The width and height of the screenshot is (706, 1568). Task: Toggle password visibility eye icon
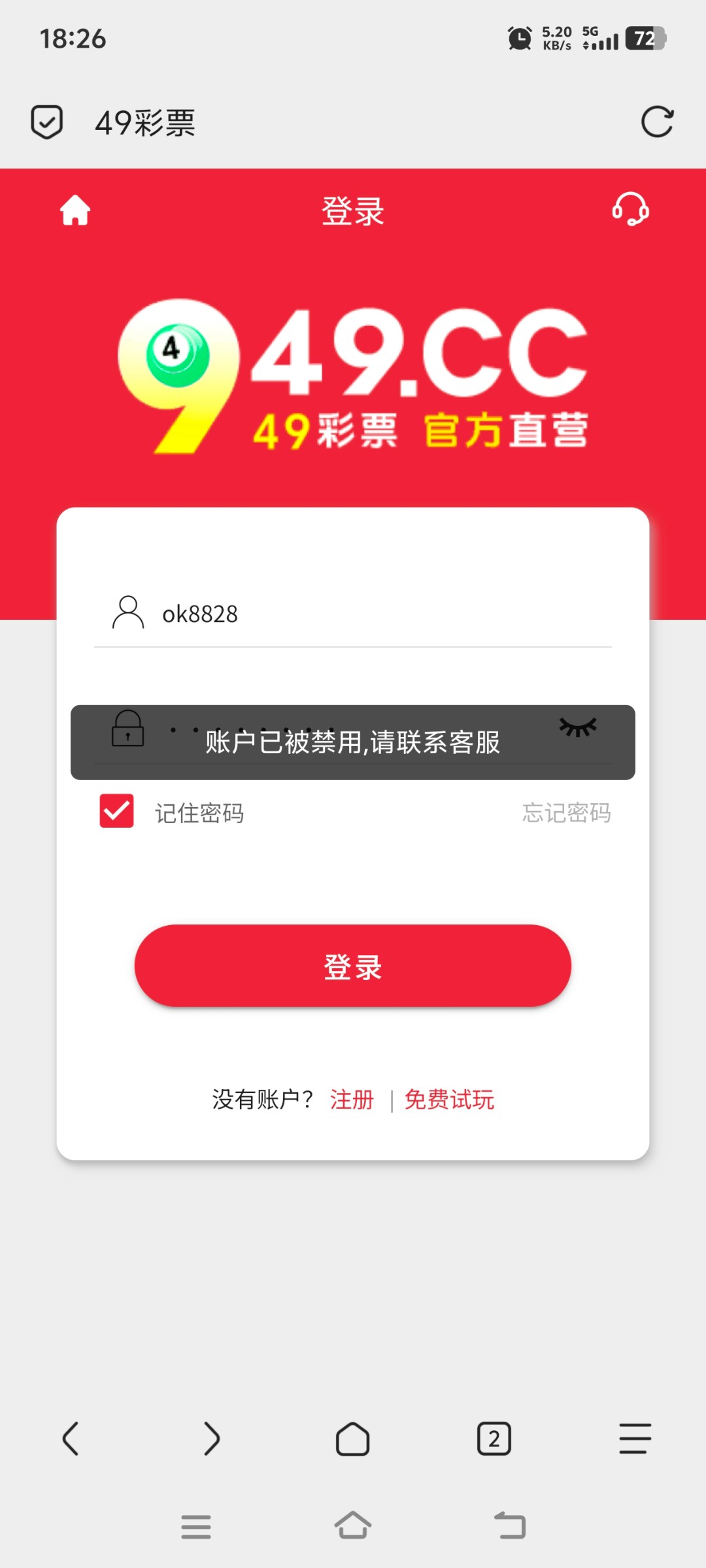578,727
